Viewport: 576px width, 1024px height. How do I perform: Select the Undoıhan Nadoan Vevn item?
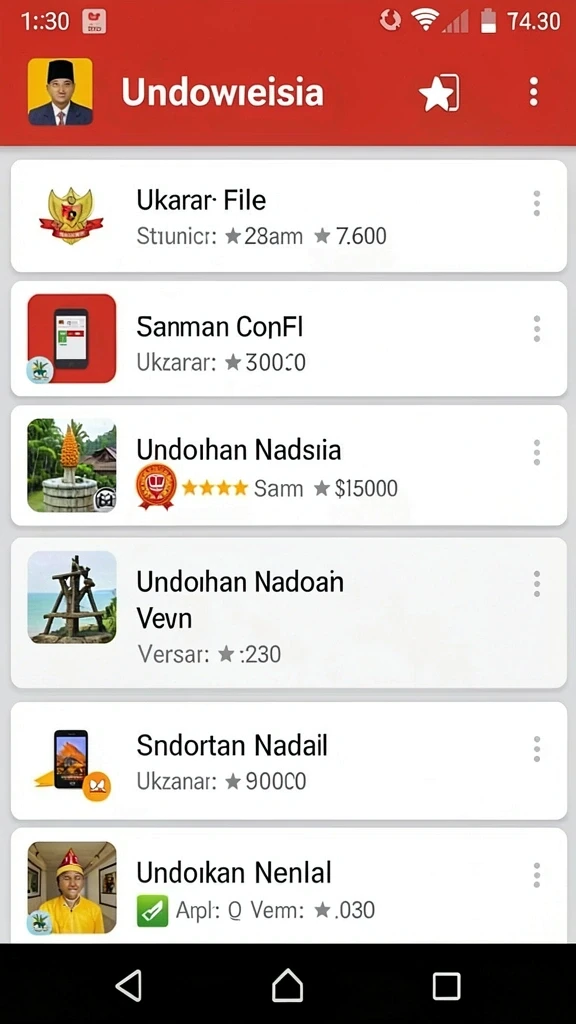click(x=289, y=613)
